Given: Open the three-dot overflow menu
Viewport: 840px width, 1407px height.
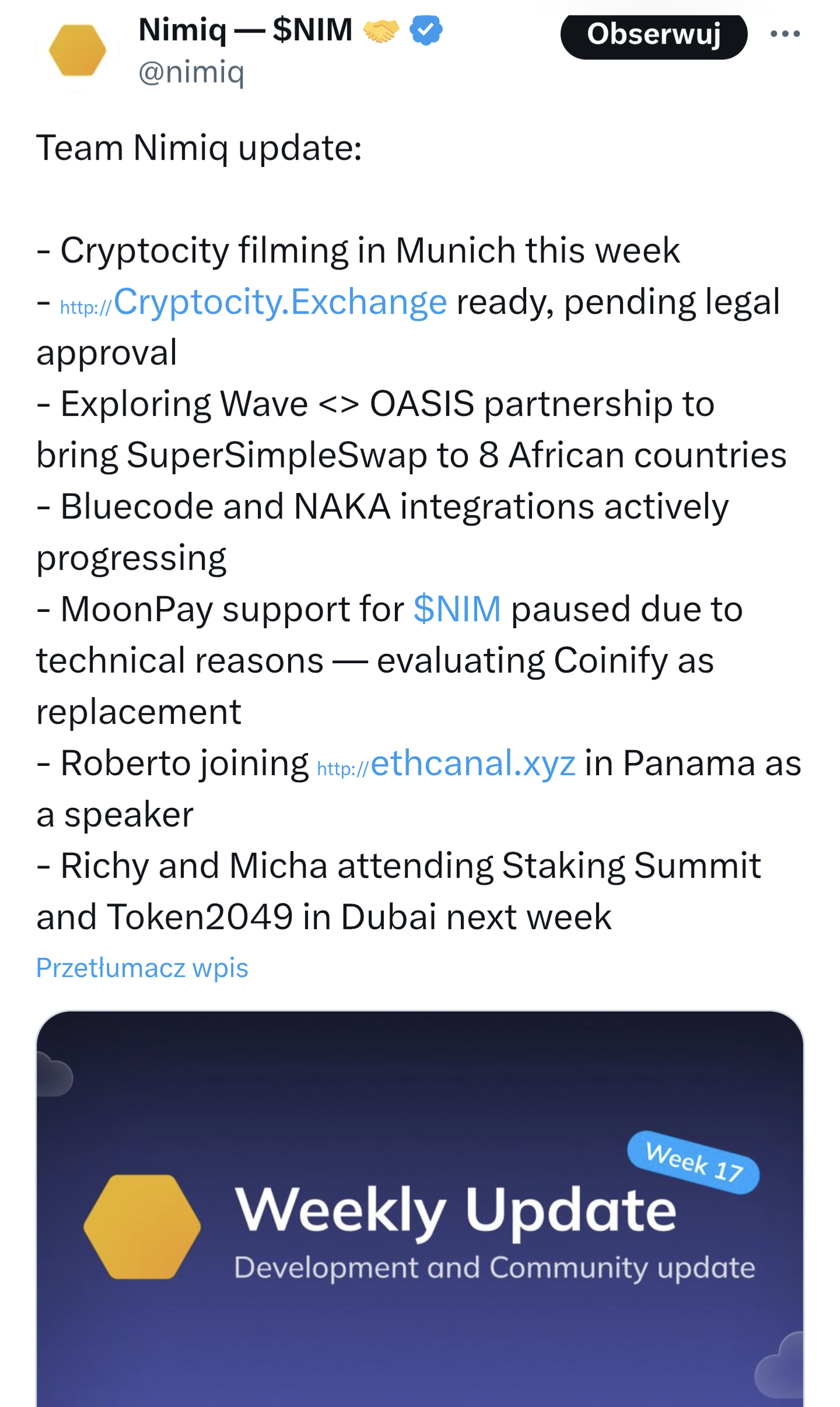Looking at the screenshot, I should pos(785,34).
